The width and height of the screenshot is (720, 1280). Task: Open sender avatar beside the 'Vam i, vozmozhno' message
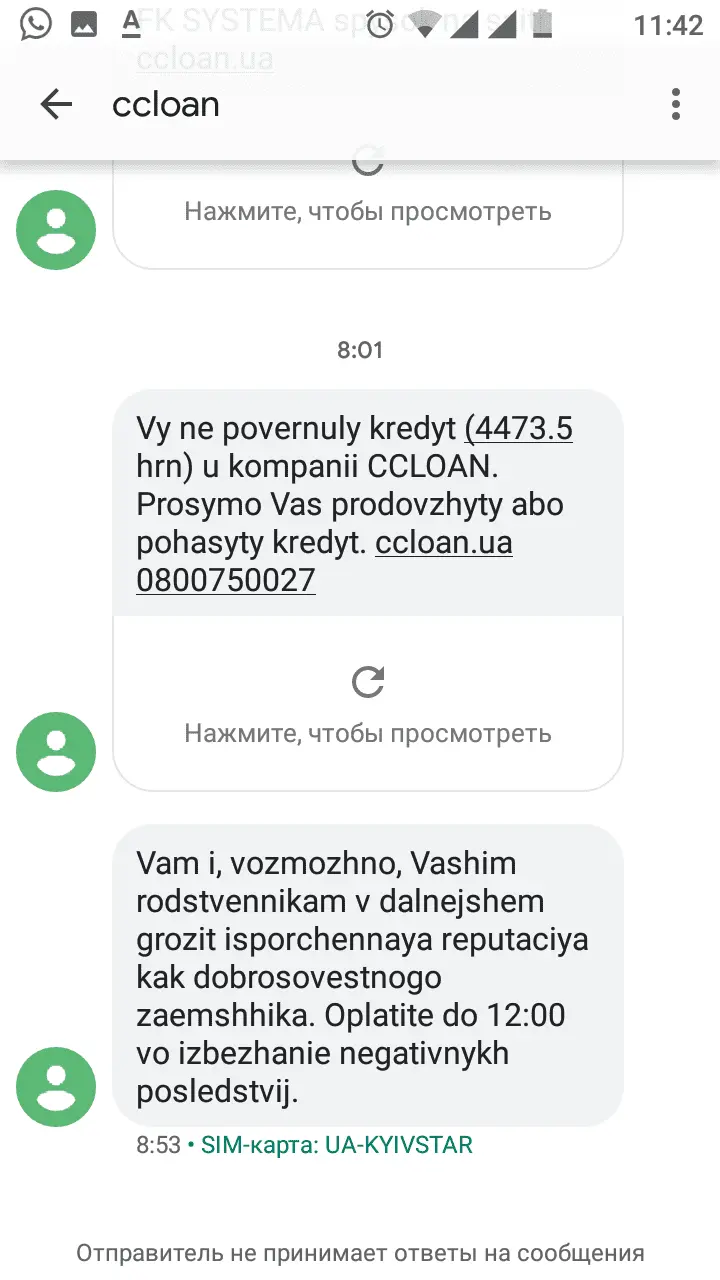tap(56, 1087)
